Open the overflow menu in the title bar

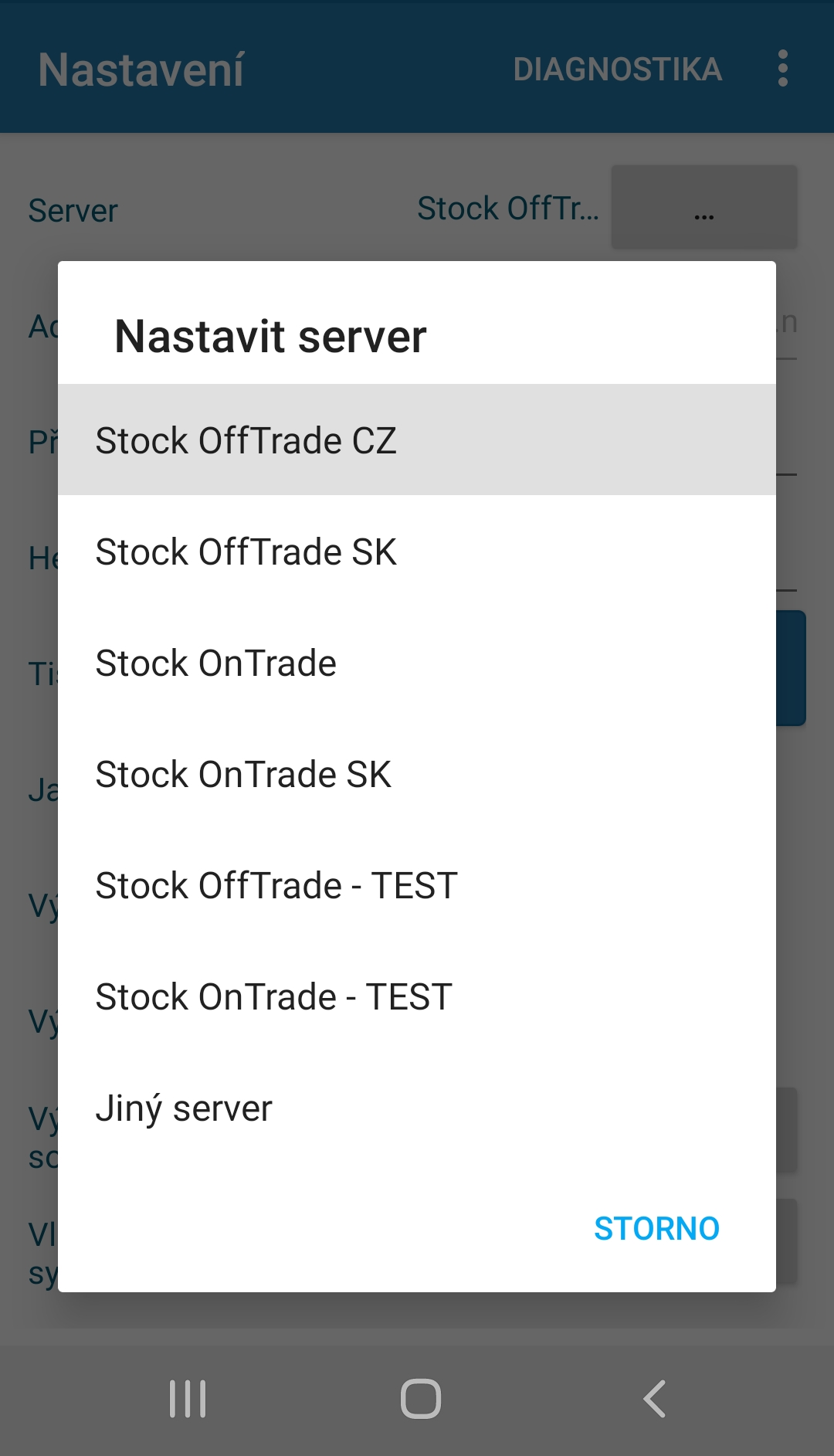point(783,68)
